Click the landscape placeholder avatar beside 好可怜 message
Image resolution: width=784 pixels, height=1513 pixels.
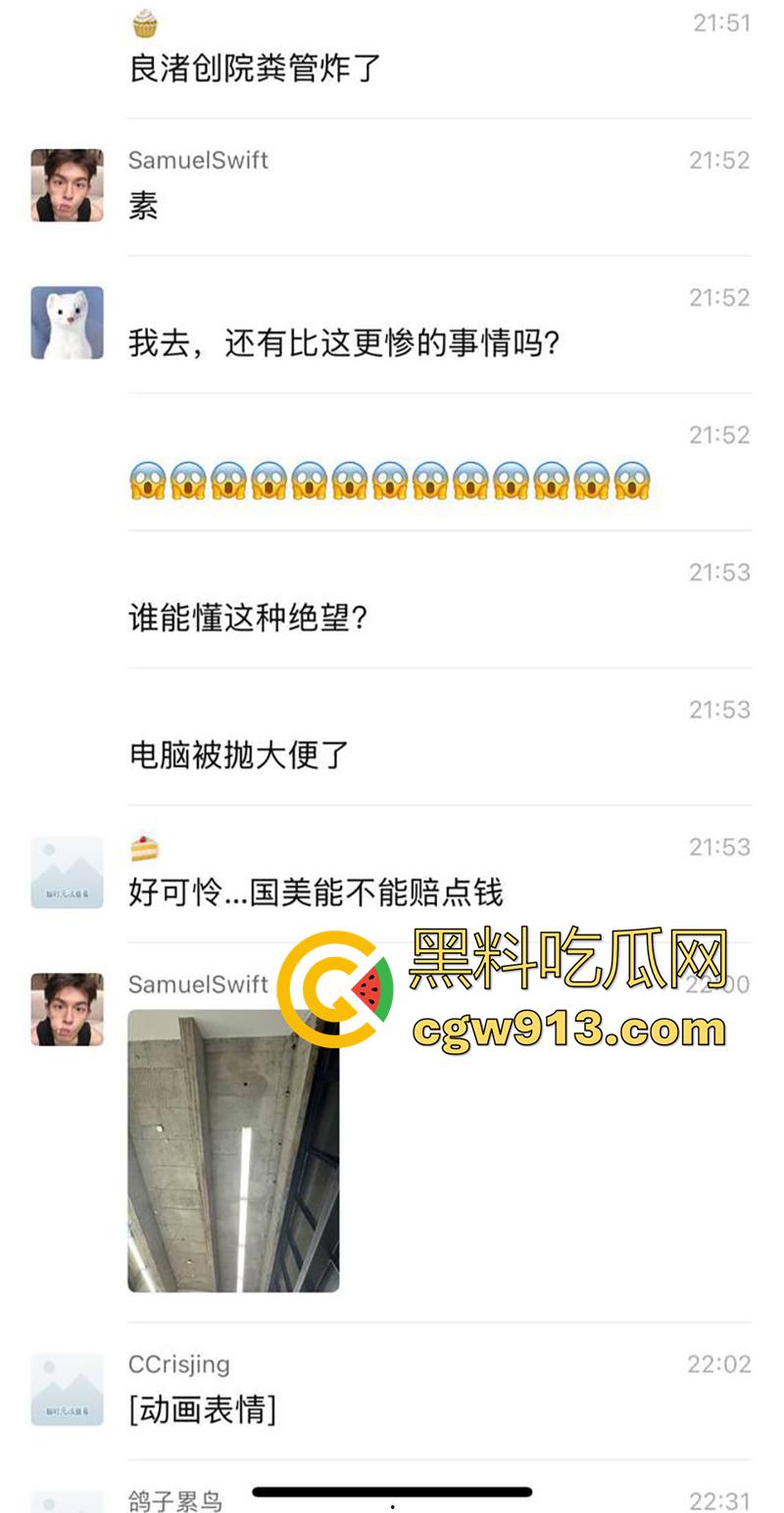pyautogui.click(x=67, y=871)
